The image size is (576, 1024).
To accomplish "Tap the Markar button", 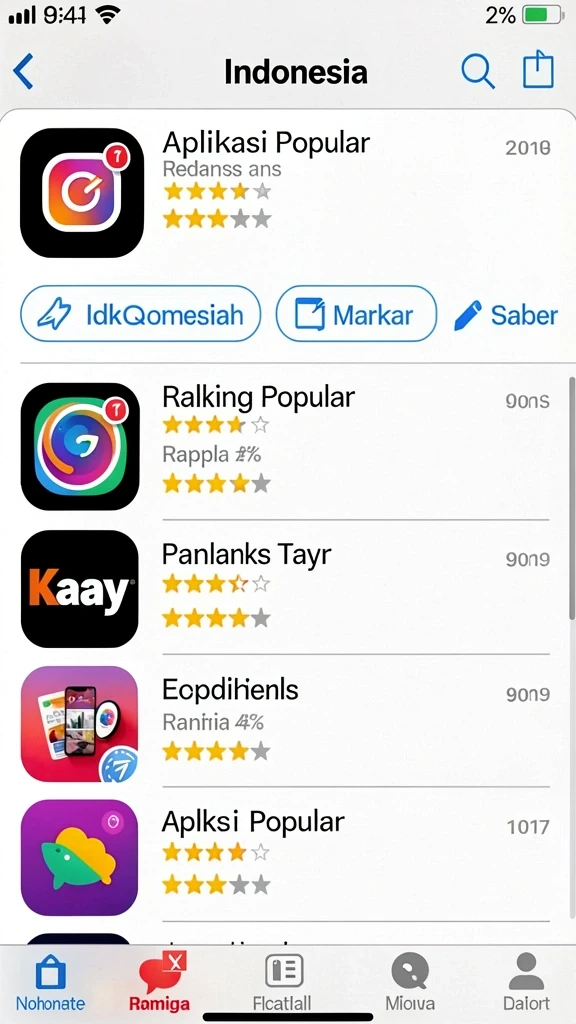I will pyautogui.click(x=356, y=314).
